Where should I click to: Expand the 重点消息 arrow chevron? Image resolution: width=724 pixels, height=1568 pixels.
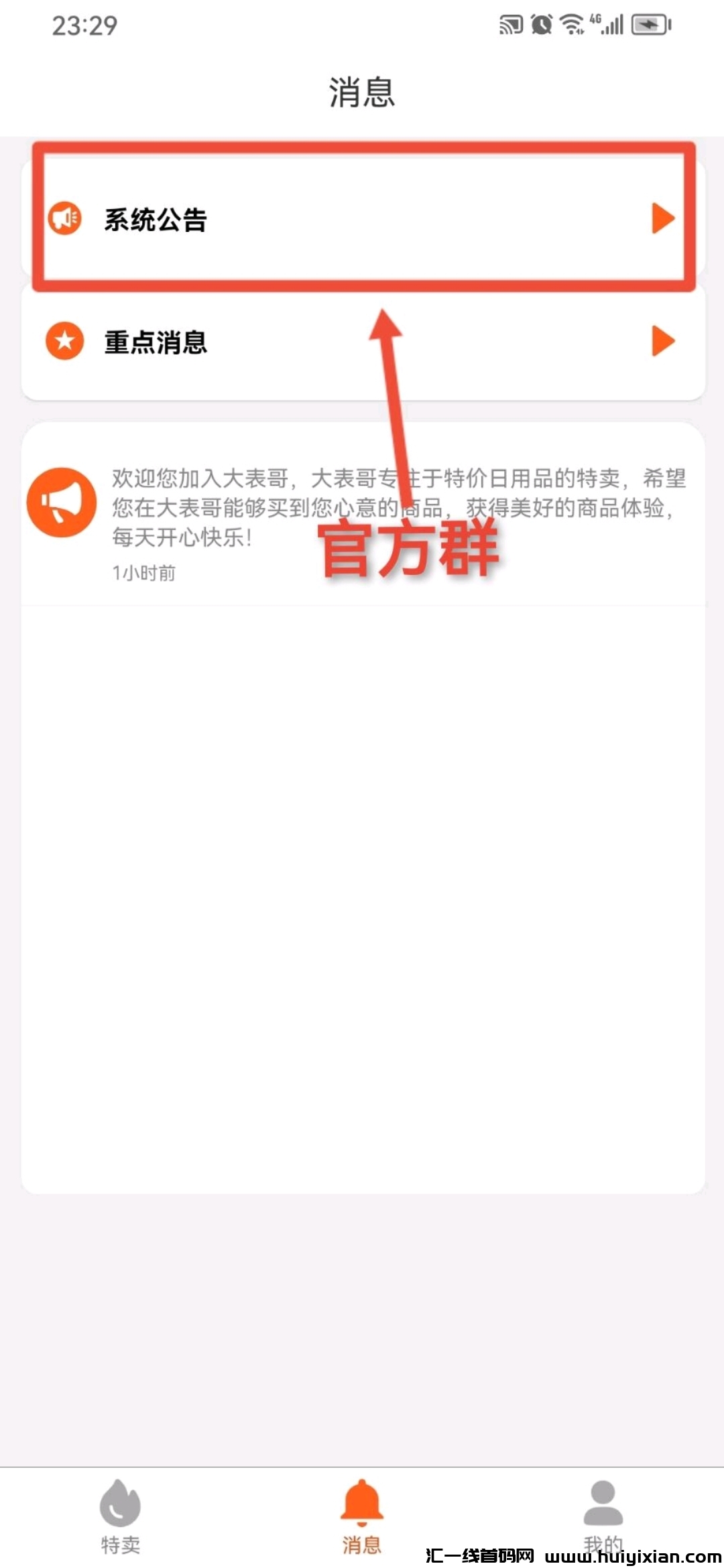click(x=664, y=342)
